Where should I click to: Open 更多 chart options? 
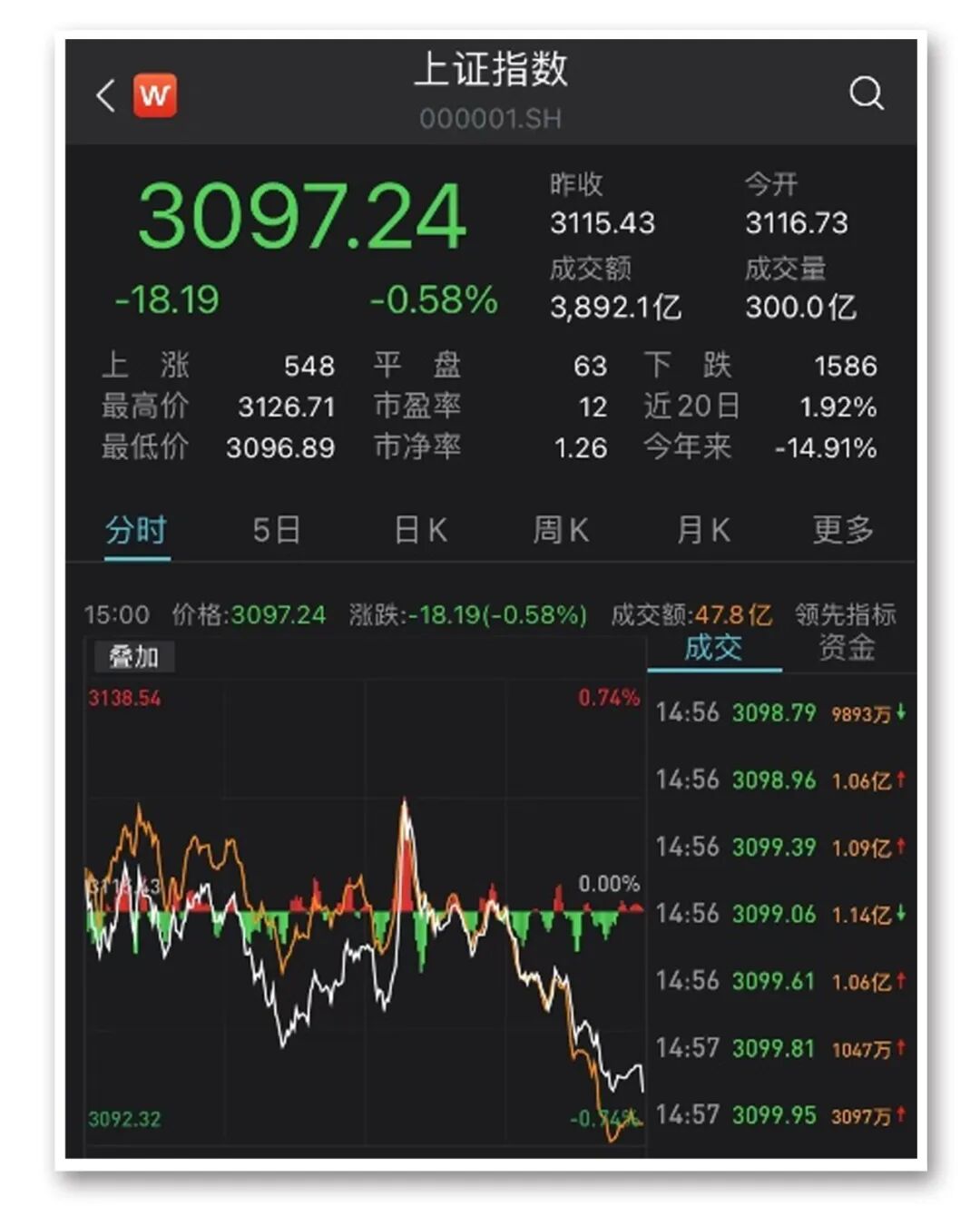pyautogui.click(x=842, y=530)
